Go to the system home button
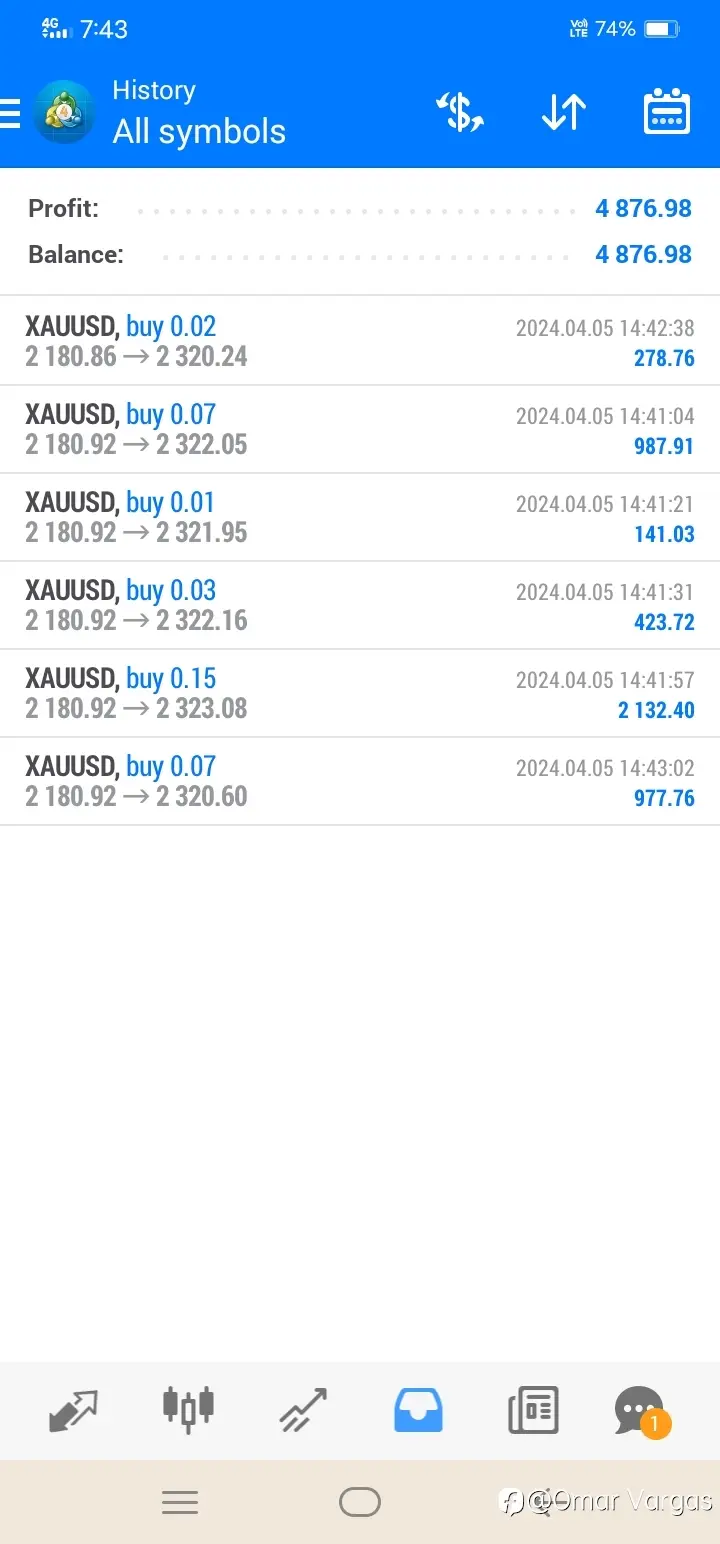720x1544 pixels. click(x=360, y=1502)
